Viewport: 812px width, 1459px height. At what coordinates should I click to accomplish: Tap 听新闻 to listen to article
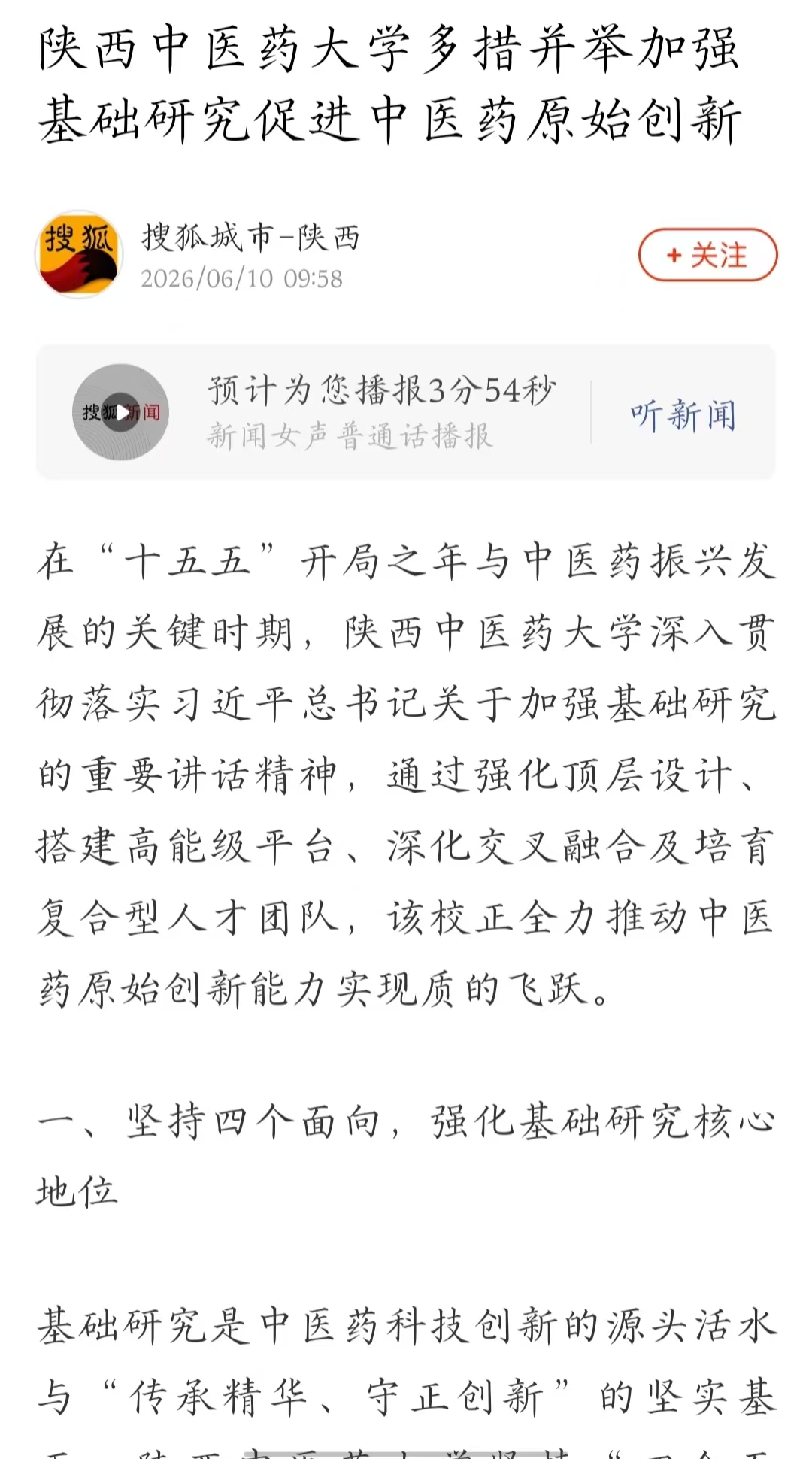(x=683, y=414)
